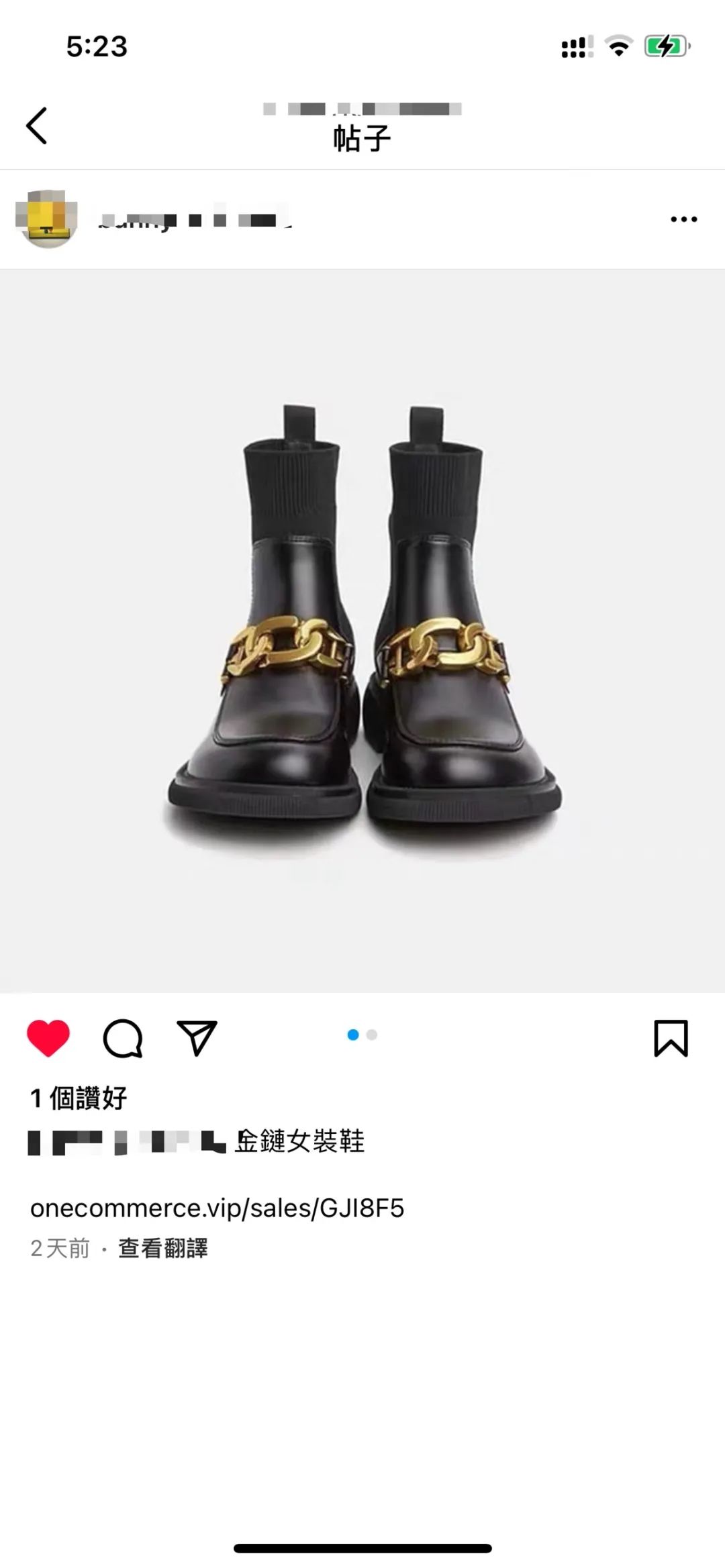Tap 查看翻譯 to see translation
The width and height of the screenshot is (725, 1568).
tap(163, 1248)
